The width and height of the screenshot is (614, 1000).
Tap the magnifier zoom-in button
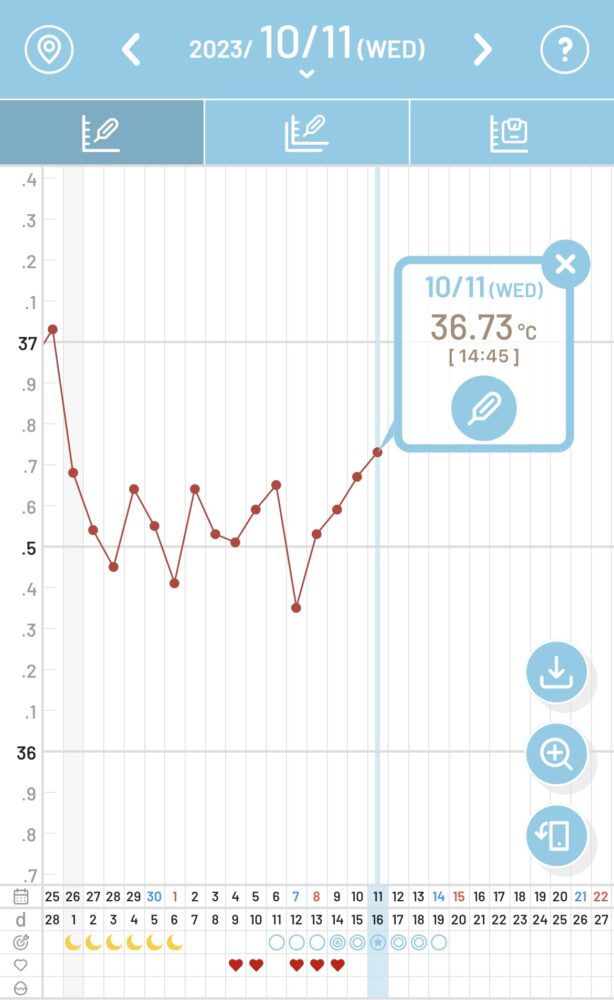[557, 754]
